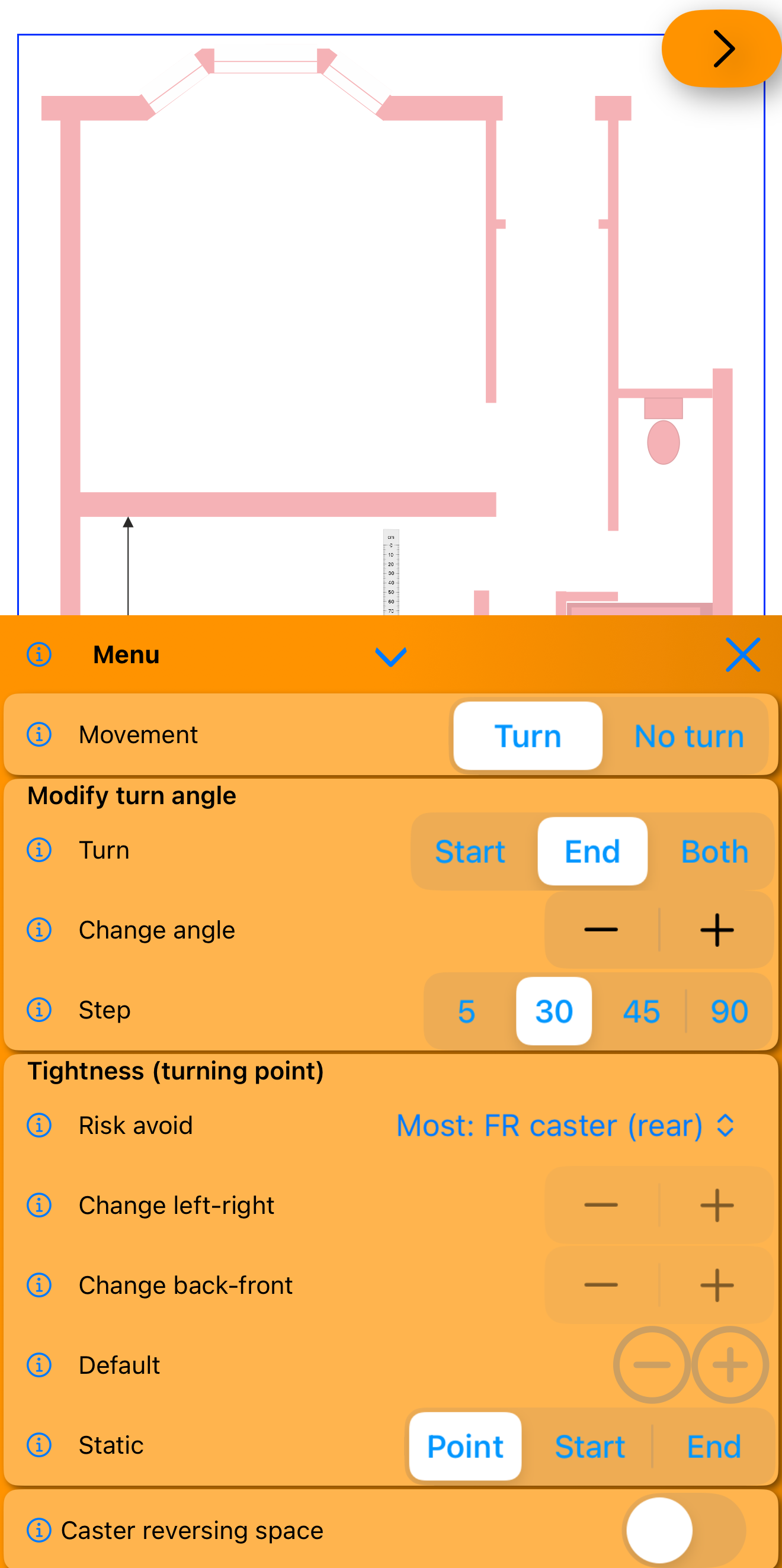Collapse the menu with the chevron
This screenshot has height=1568, width=782.
pyautogui.click(x=390, y=657)
